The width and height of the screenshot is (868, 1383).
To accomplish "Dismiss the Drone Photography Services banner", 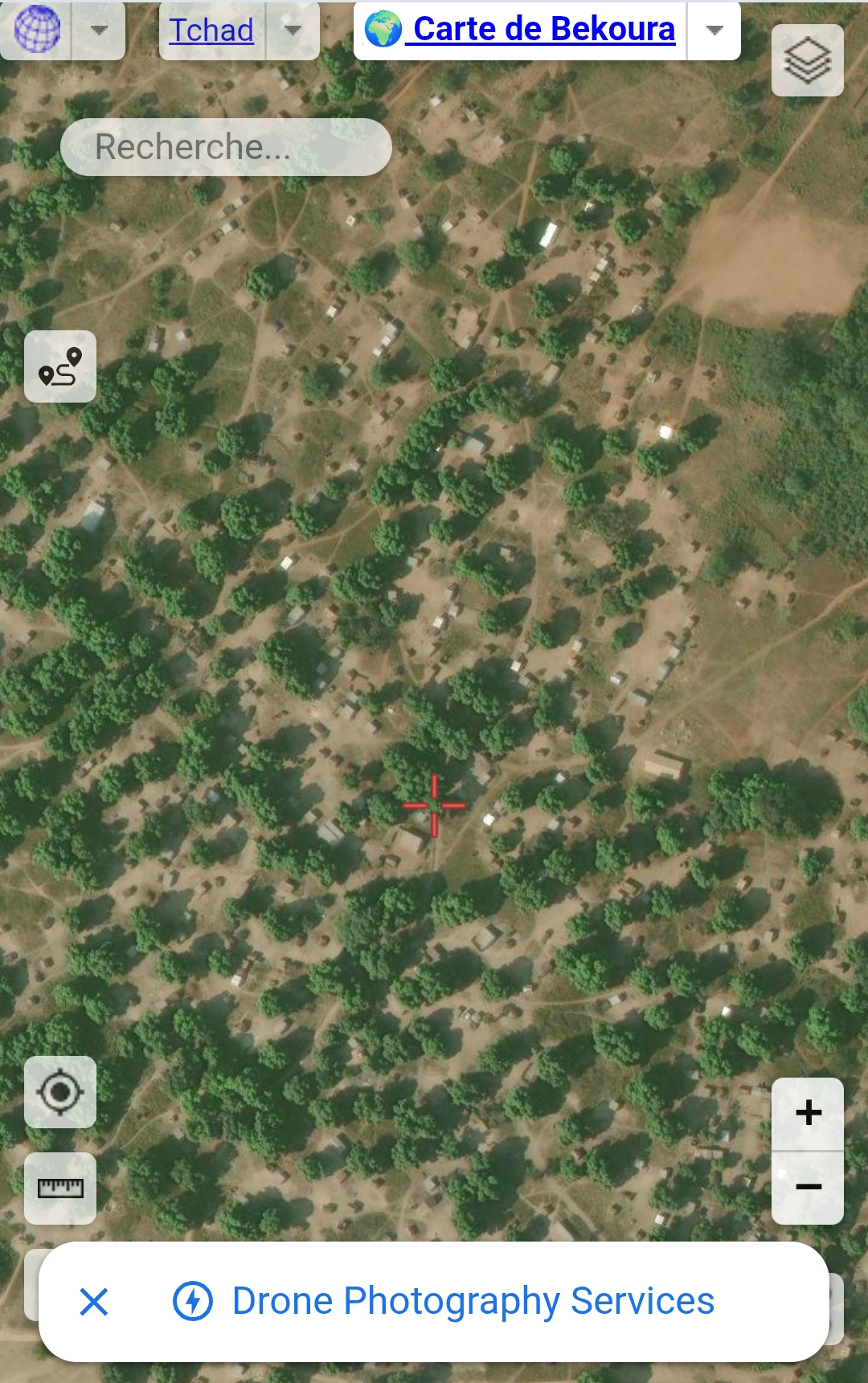I will point(94,1302).
